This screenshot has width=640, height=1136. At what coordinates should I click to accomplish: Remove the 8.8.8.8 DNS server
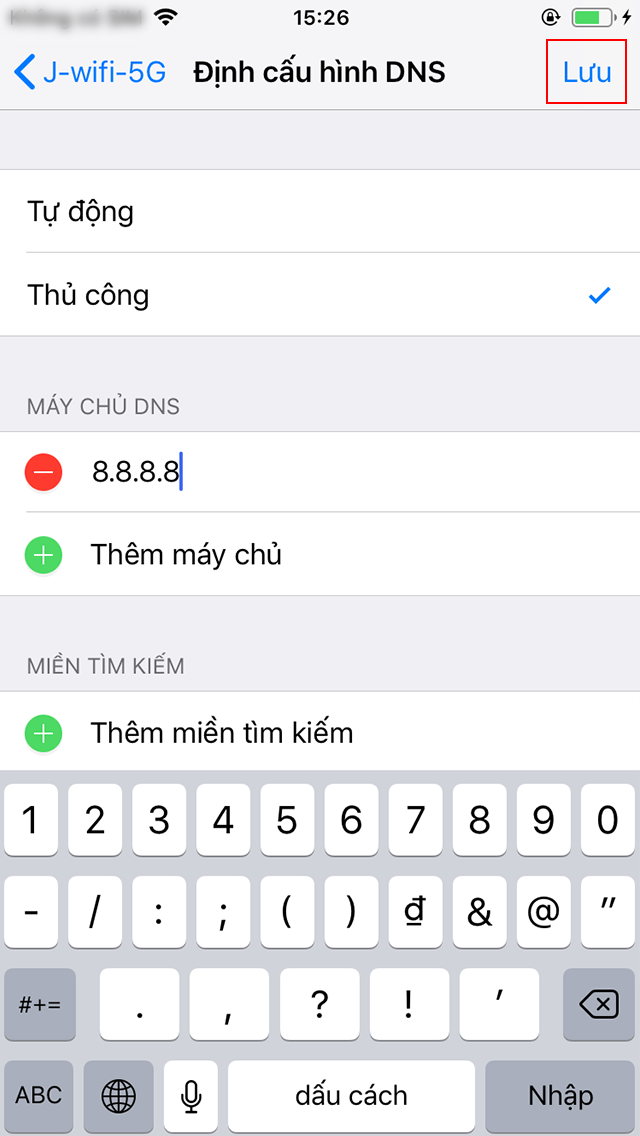43,472
